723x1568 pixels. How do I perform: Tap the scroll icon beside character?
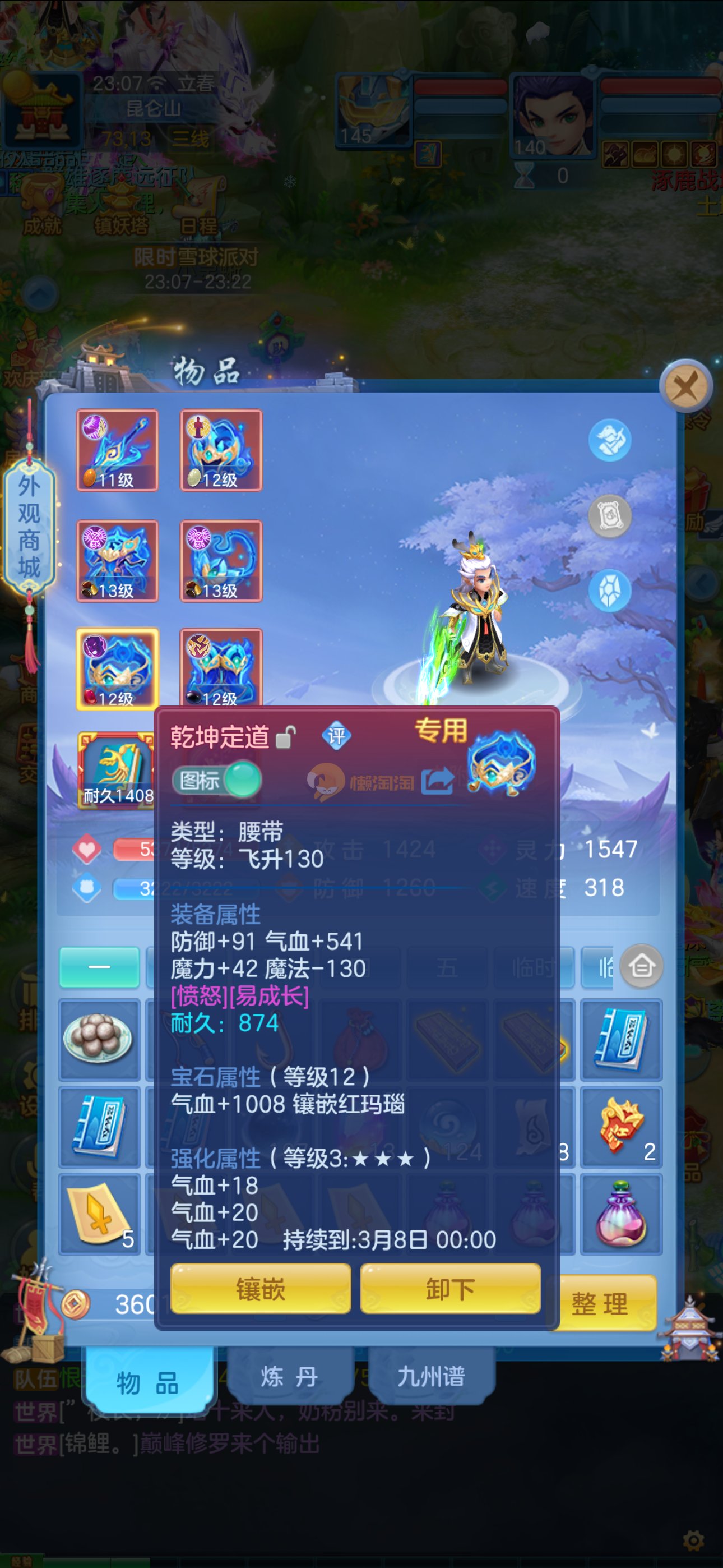point(609,516)
